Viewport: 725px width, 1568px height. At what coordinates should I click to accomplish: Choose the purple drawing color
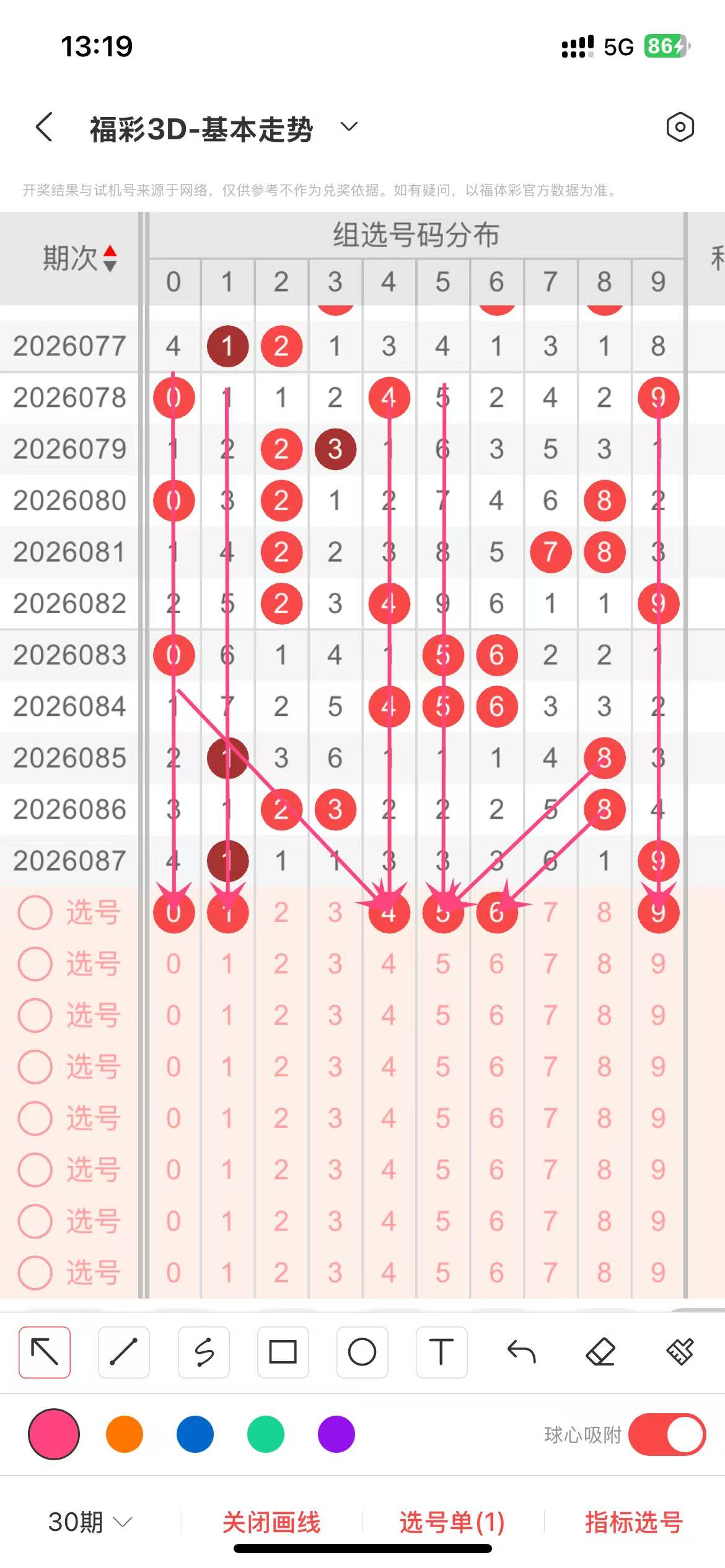point(336,1434)
